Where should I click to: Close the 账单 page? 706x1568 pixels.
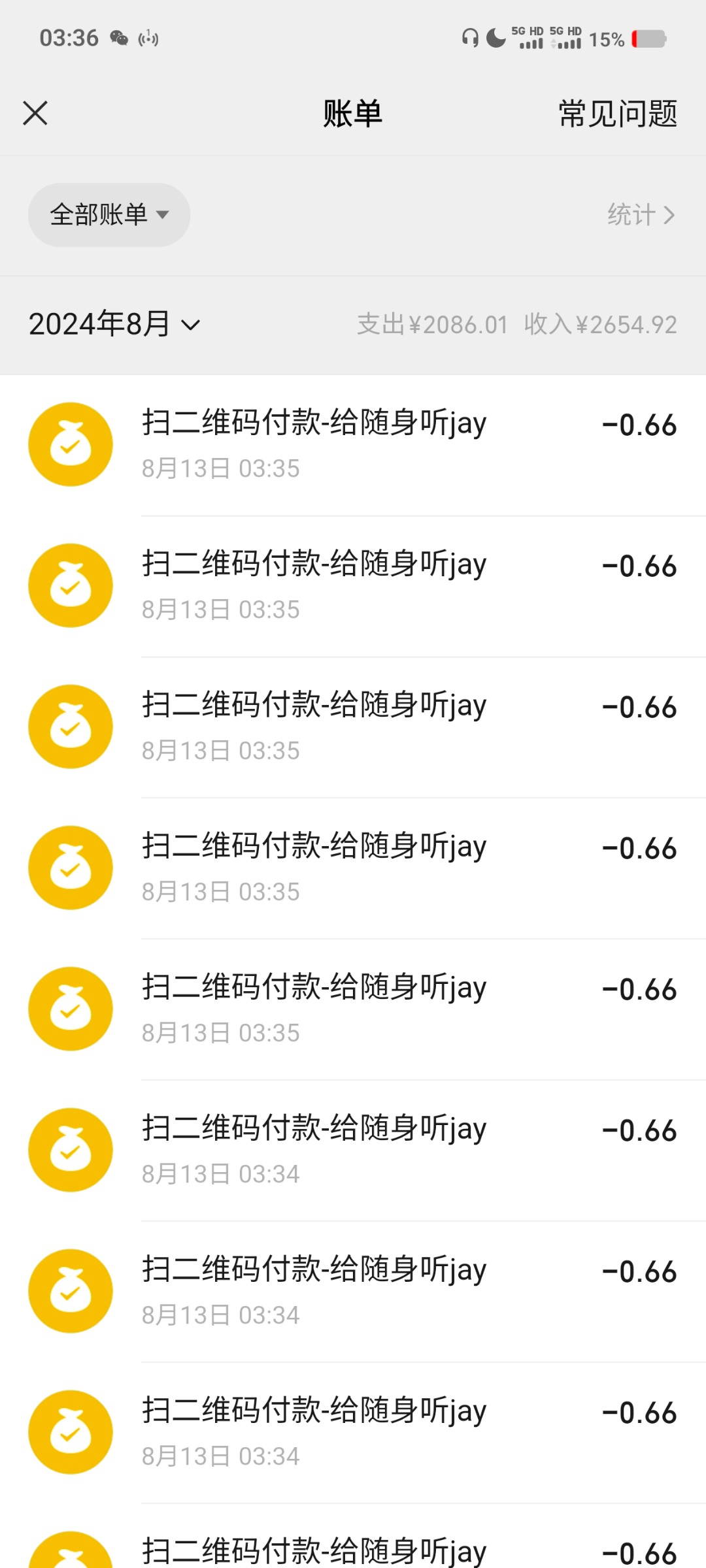coord(35,113)
